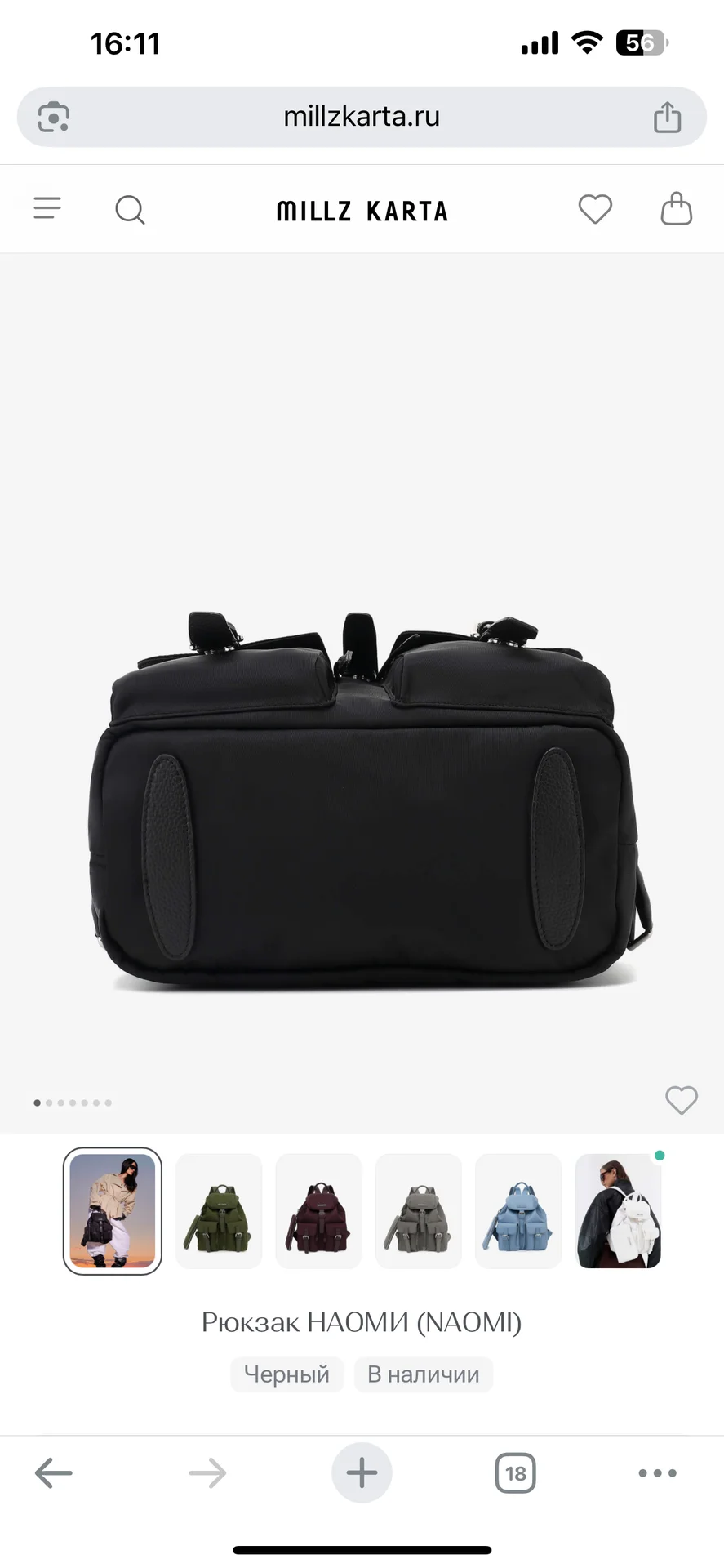The height and width of the screenshot is (1568, 724).
Task: Go back to previous page
Action: 54,1473
